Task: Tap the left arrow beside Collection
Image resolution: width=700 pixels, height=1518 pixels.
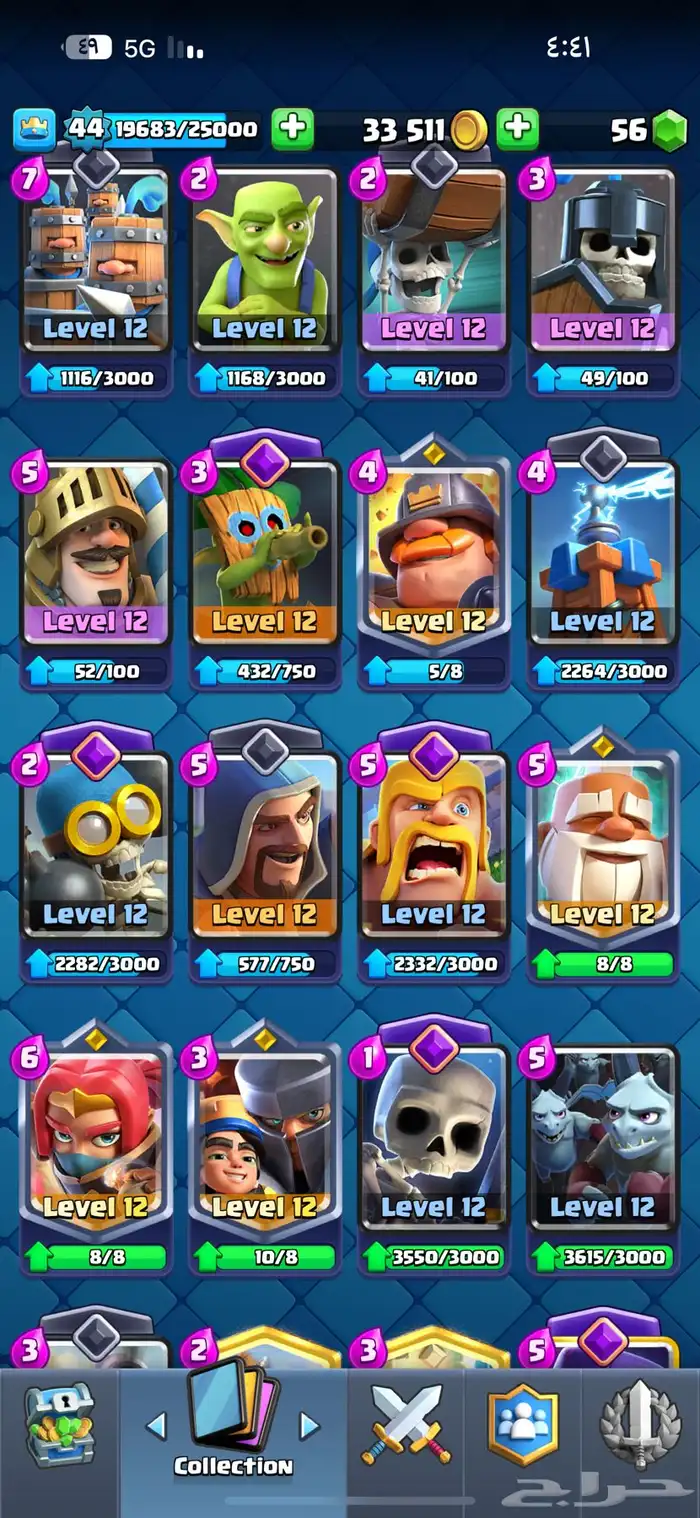Action: point(156,1425)
